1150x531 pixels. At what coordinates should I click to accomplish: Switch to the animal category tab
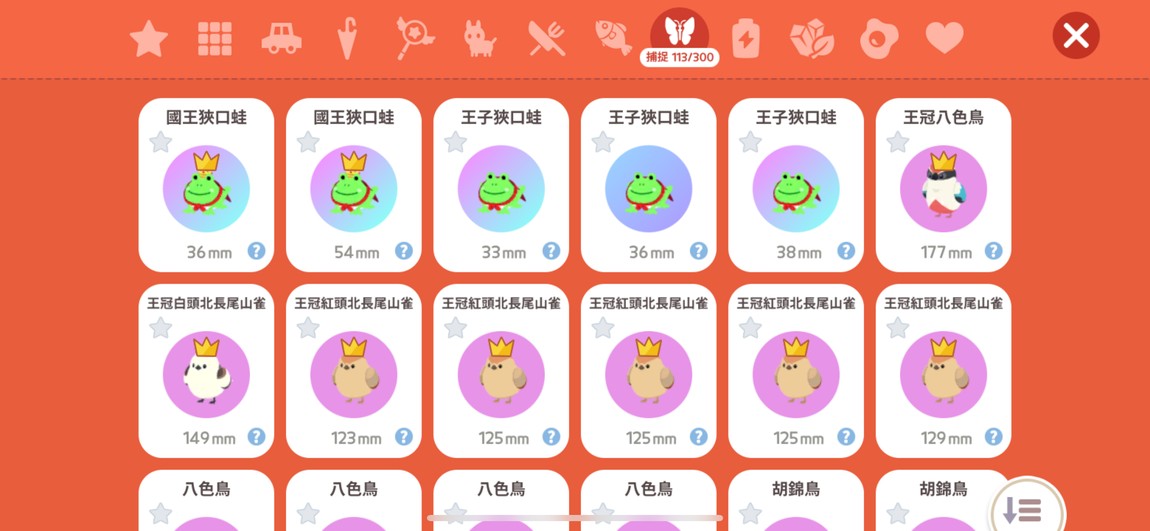[x=479, y=39]
